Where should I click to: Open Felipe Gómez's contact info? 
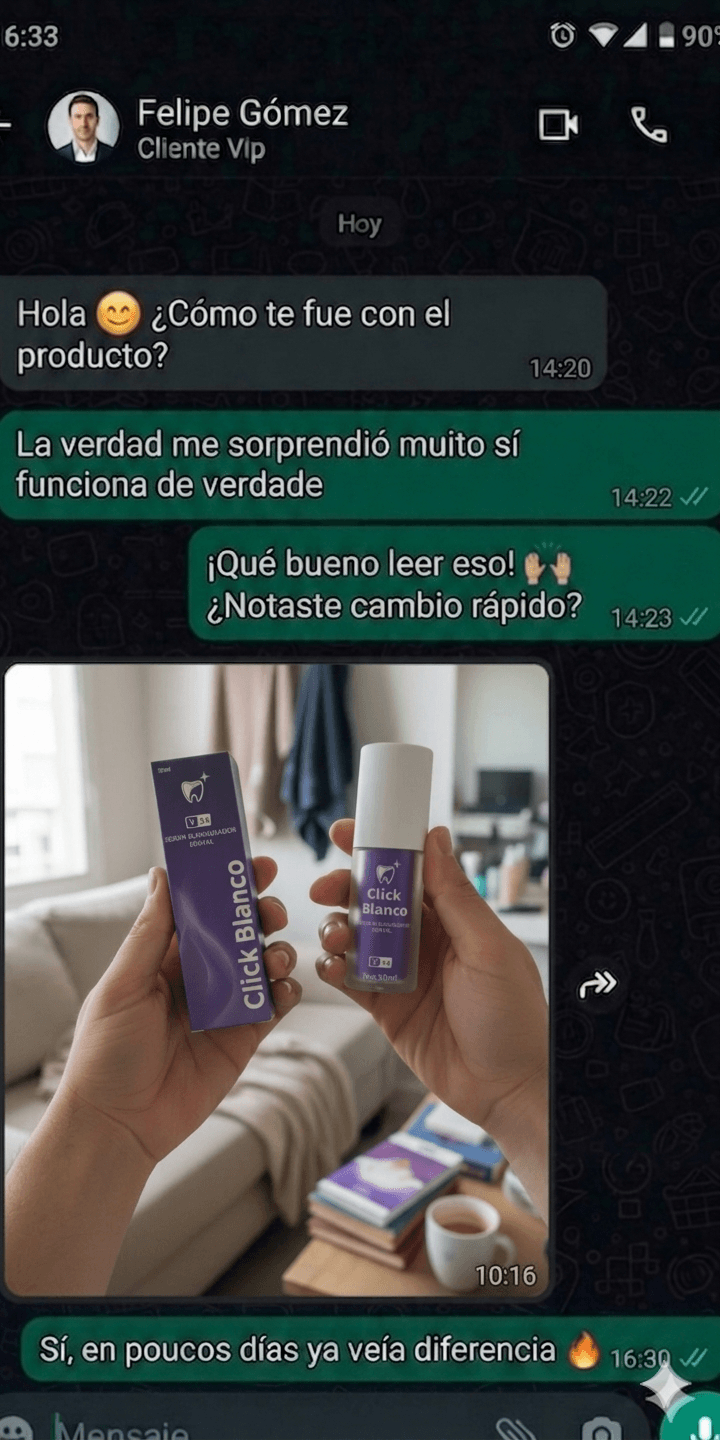click(x=242, y=128)
